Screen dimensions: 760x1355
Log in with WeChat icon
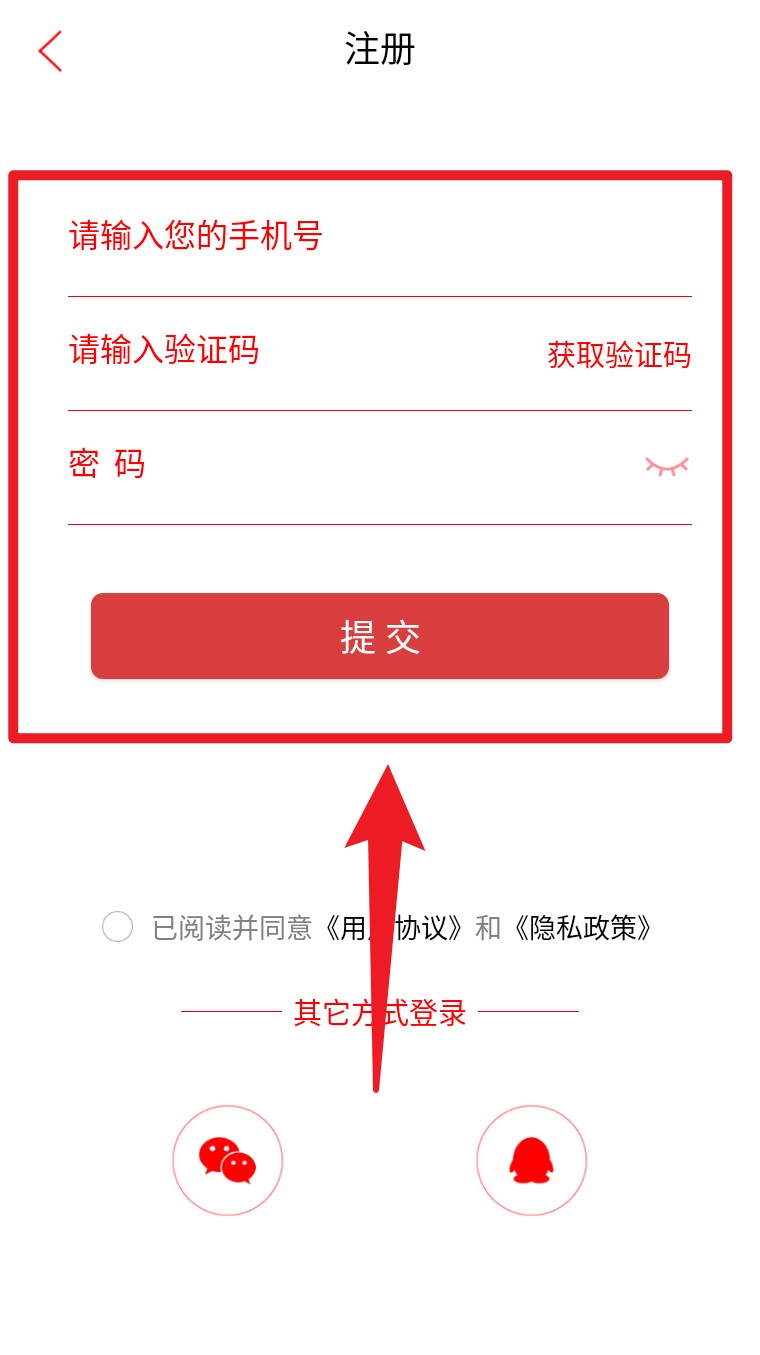click(228, 1160)
